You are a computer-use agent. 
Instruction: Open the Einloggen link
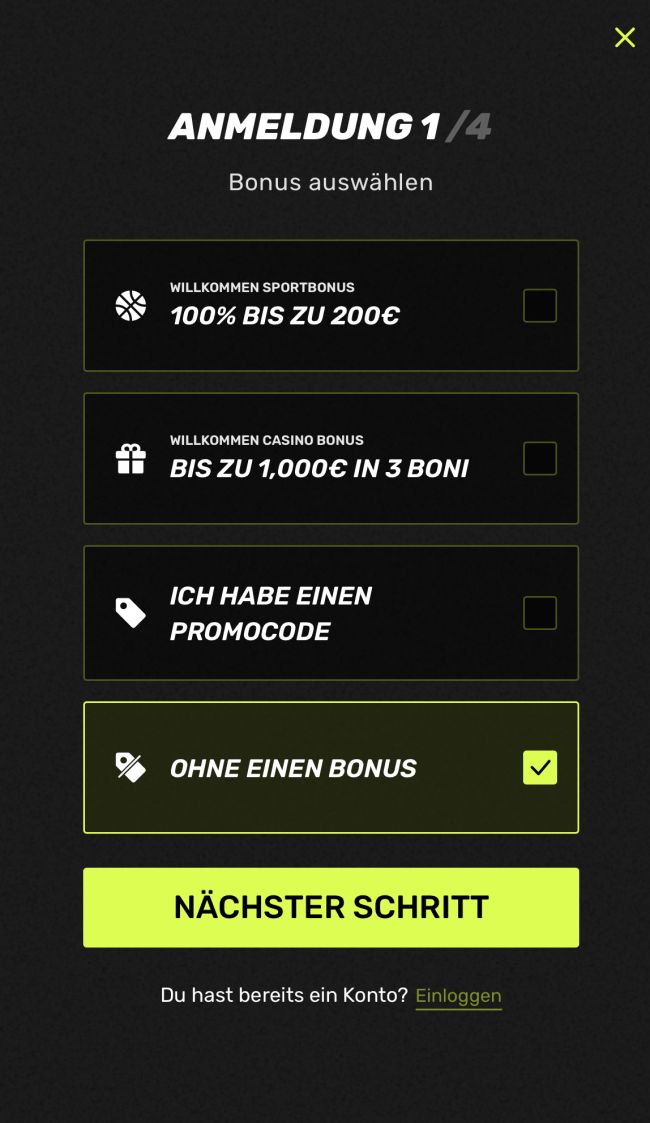coord(458,996)
